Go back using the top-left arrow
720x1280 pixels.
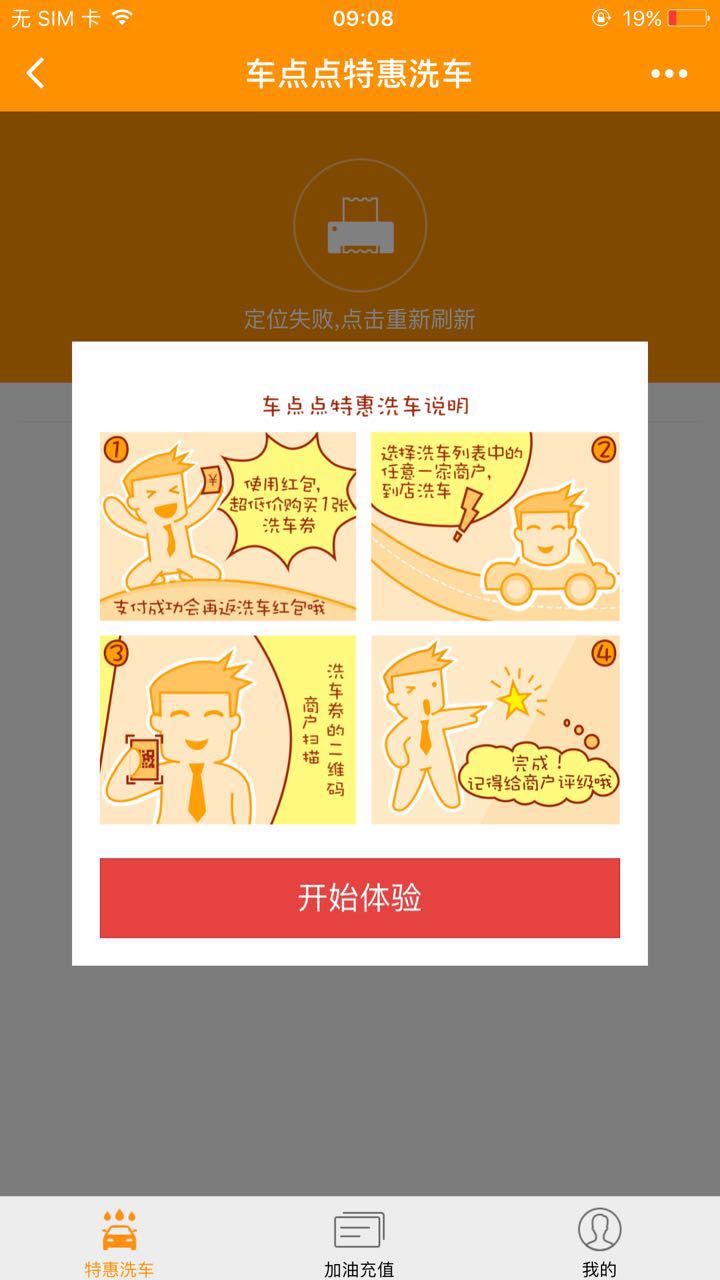(x=36, y=73)
